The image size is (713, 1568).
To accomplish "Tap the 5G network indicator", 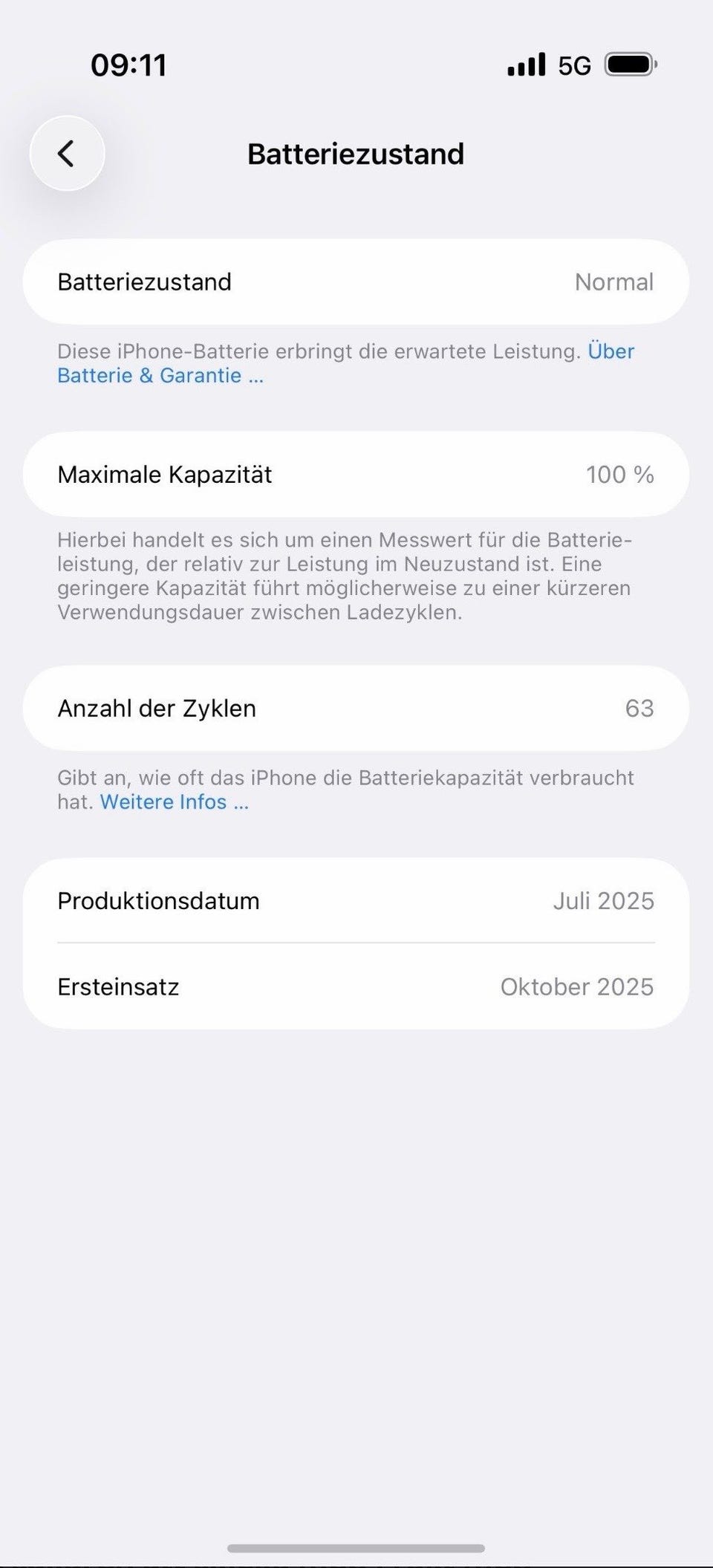I will click(573, 66).
